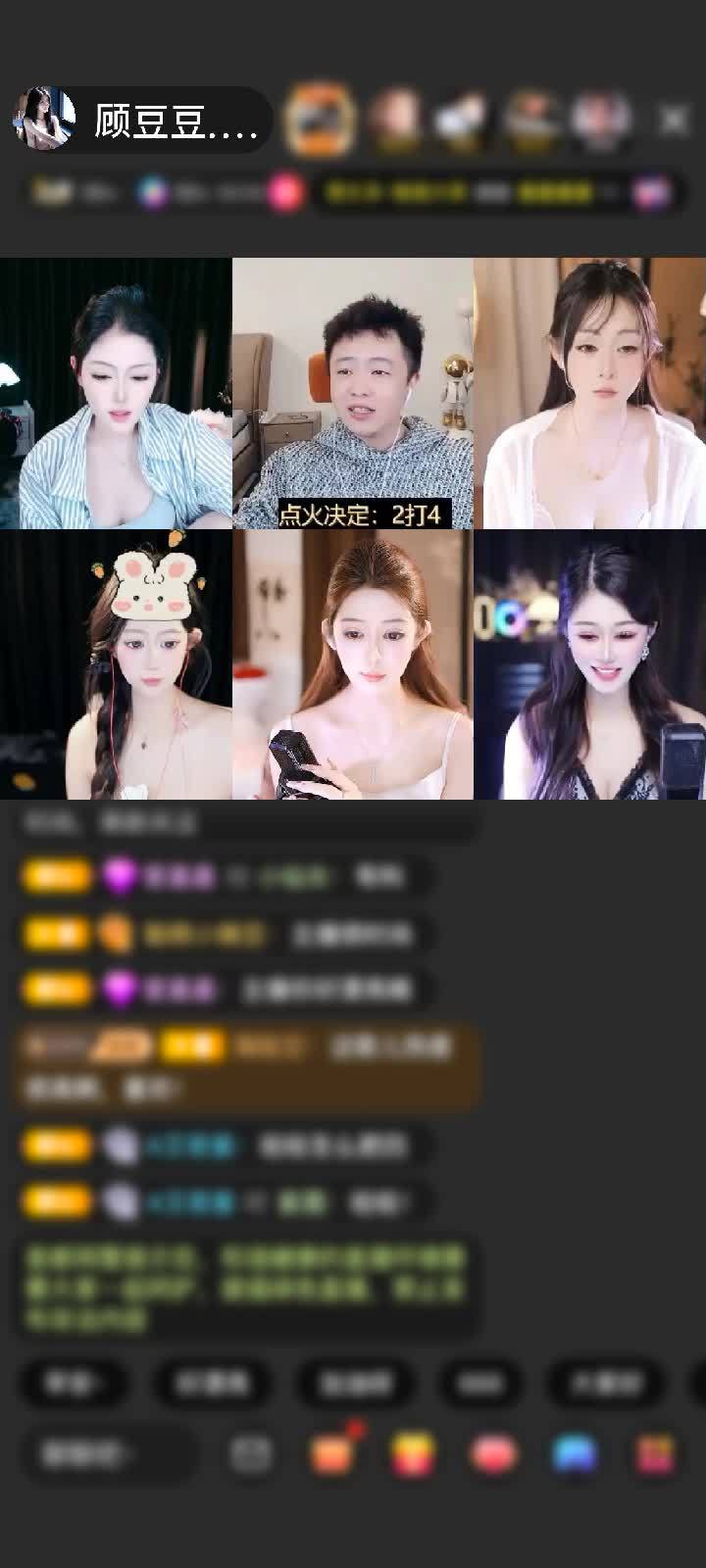Switch to the rabbit-filter guest's video tile

coord(118,666)
